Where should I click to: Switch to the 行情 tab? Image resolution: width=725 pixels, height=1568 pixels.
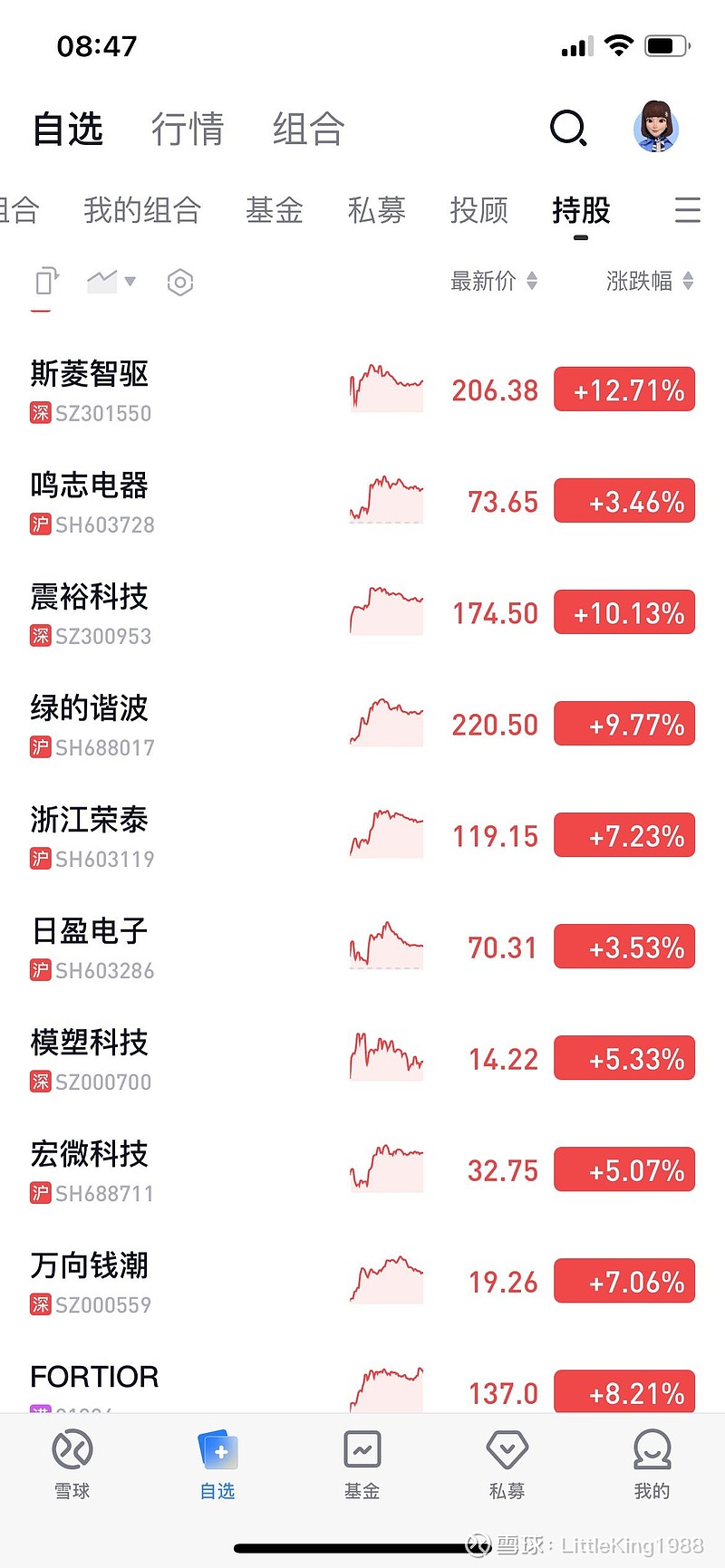click(188, 129)
